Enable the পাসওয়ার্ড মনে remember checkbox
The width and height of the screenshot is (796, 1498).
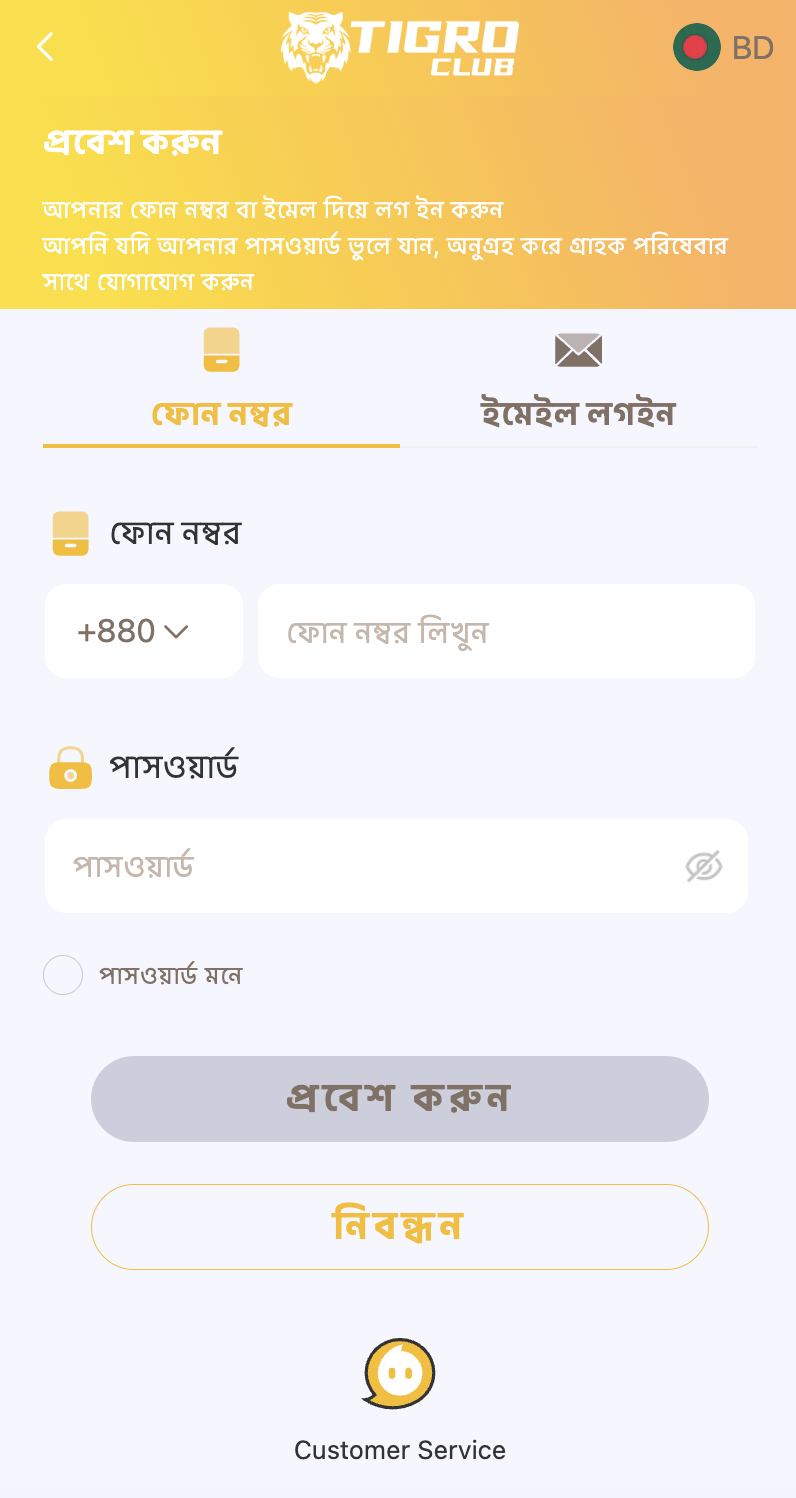63,975
